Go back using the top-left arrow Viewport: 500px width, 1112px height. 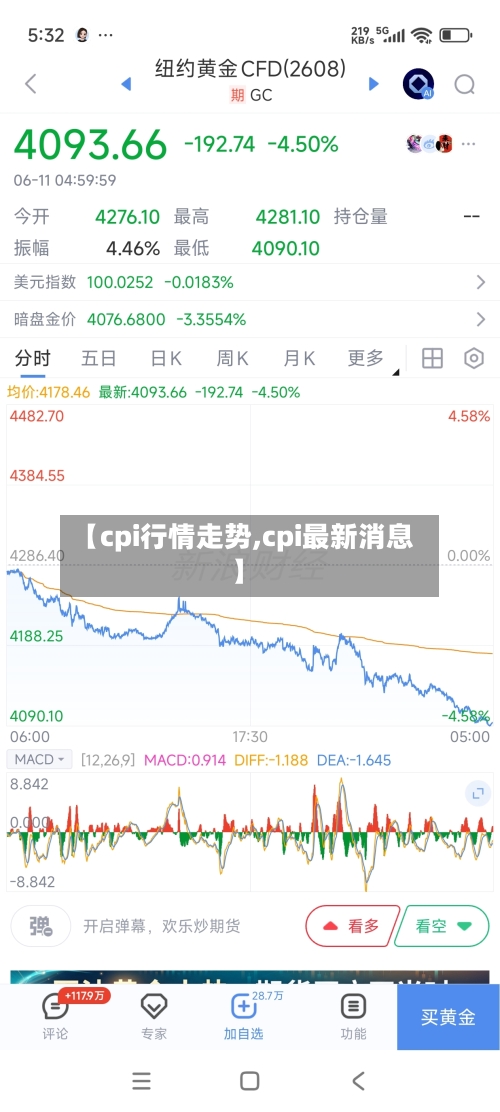(30, 84)
